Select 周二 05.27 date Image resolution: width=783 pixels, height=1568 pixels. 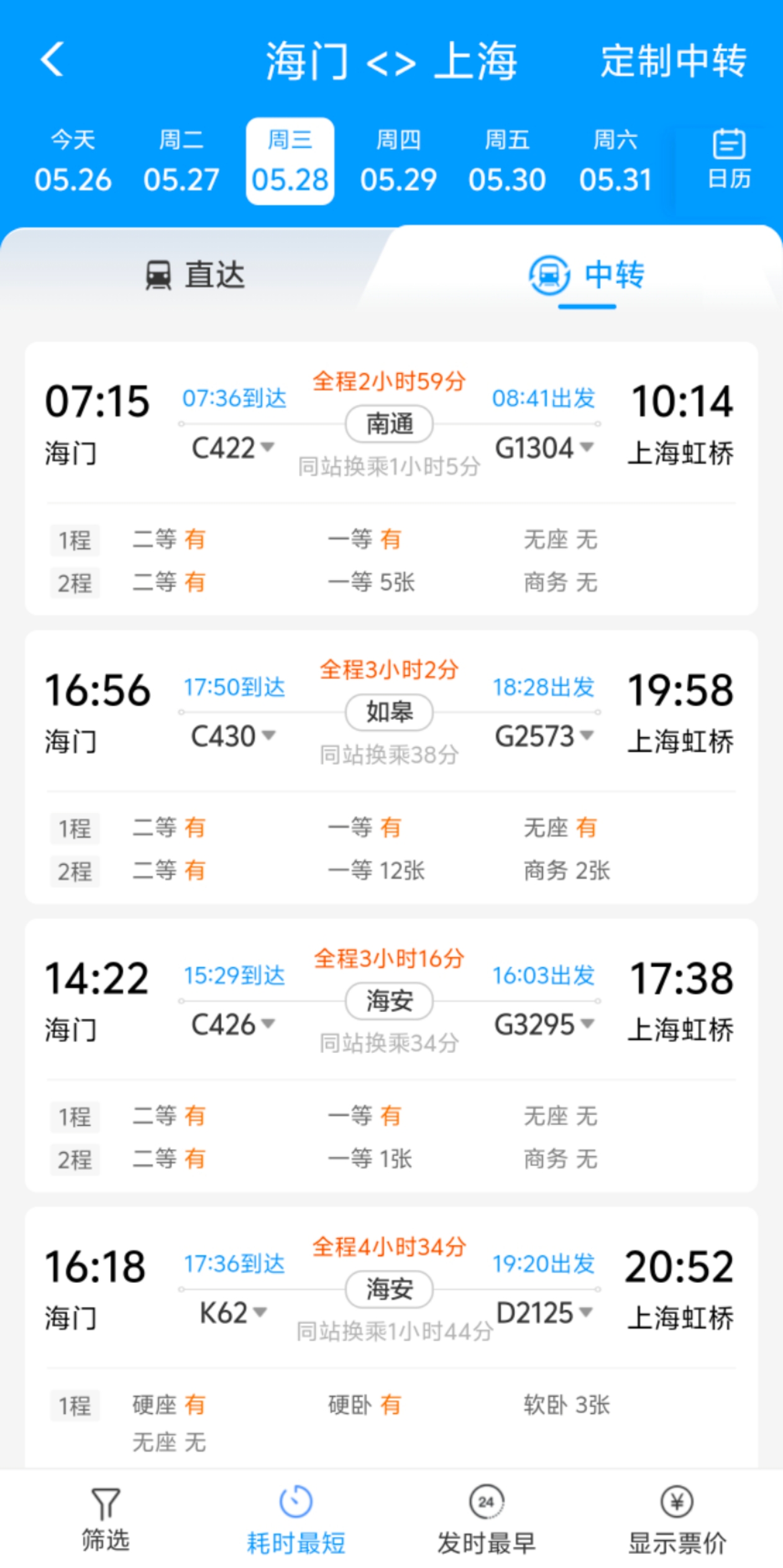click(x=181, y=161)
